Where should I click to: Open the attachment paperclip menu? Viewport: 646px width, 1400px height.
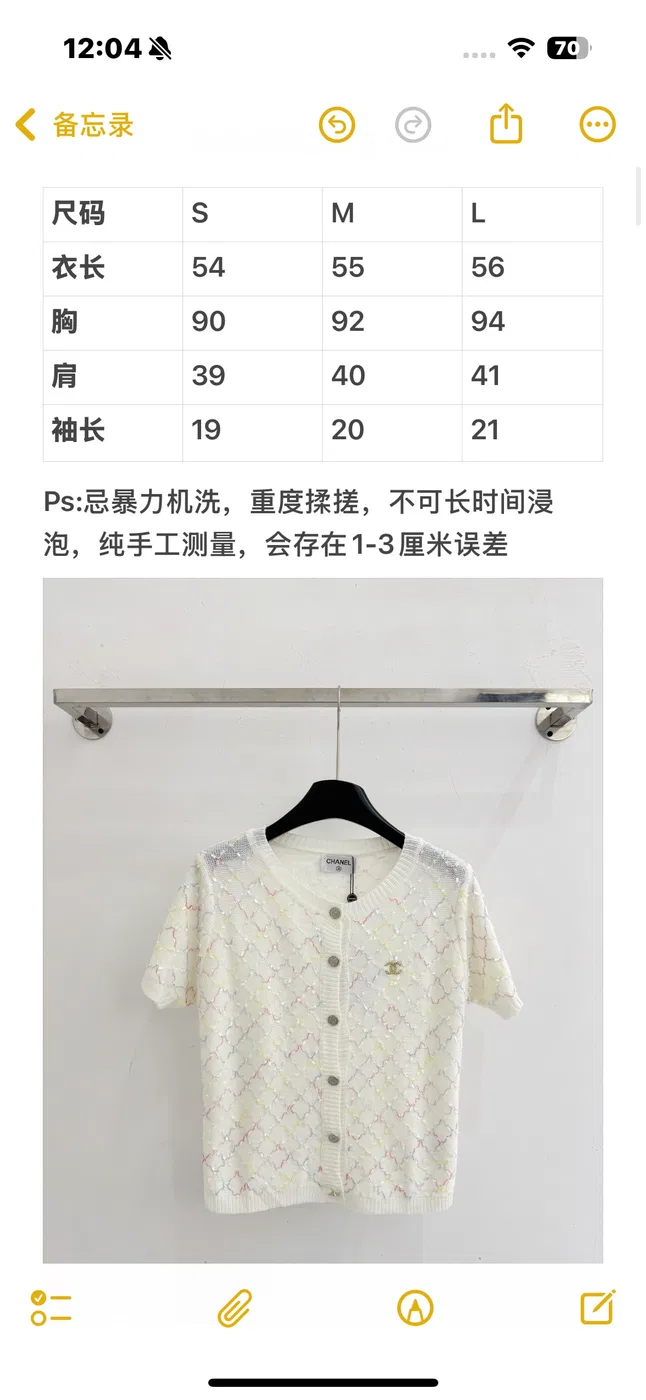[234, 1307]
